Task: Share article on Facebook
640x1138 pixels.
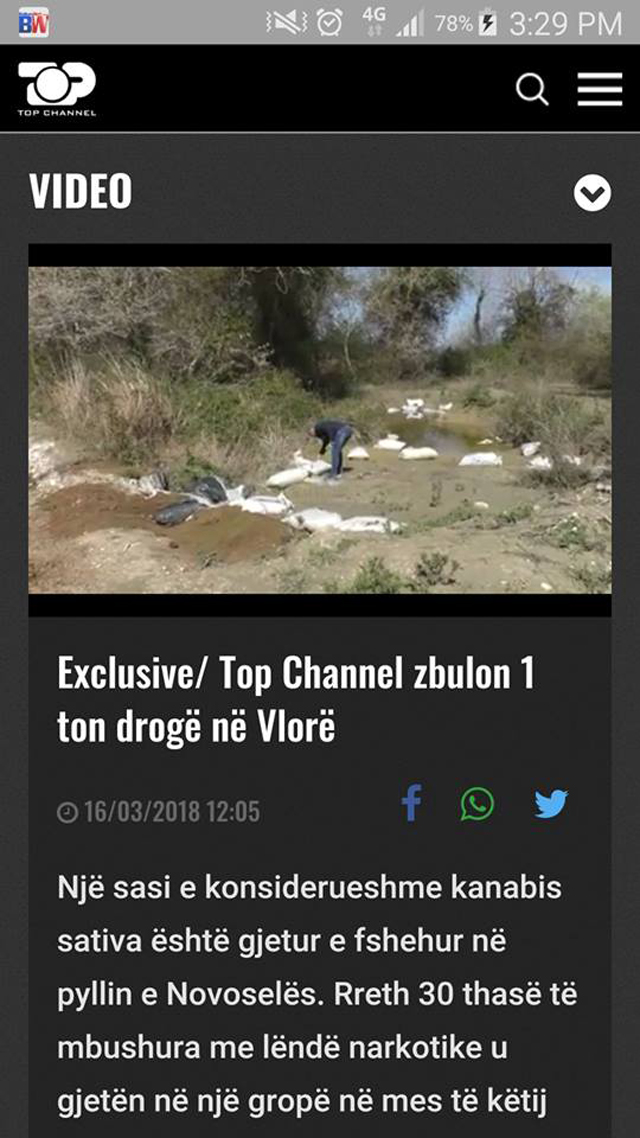Action: [411, 803]
